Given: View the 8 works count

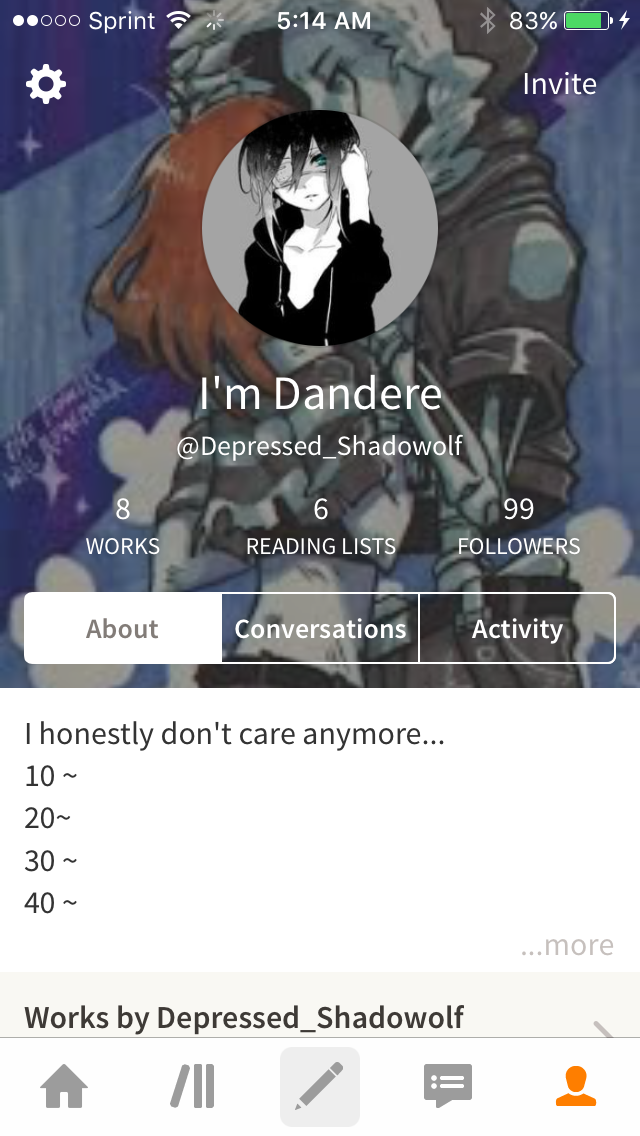Looking at the screenshot, I should pos(122,527).
